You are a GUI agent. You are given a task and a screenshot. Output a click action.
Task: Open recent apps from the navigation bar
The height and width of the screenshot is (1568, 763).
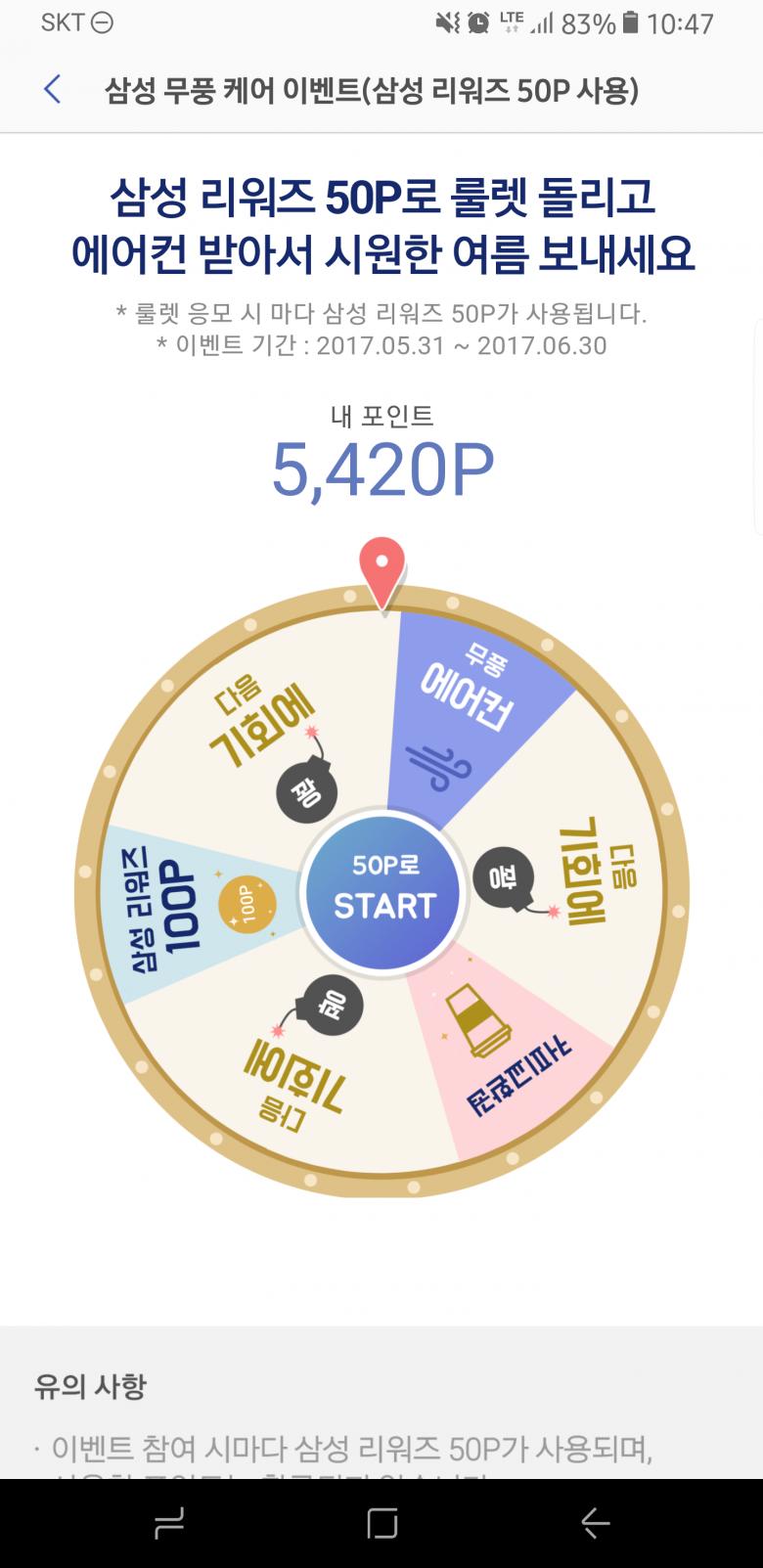pyautogui.click(x=169, y=1523)
